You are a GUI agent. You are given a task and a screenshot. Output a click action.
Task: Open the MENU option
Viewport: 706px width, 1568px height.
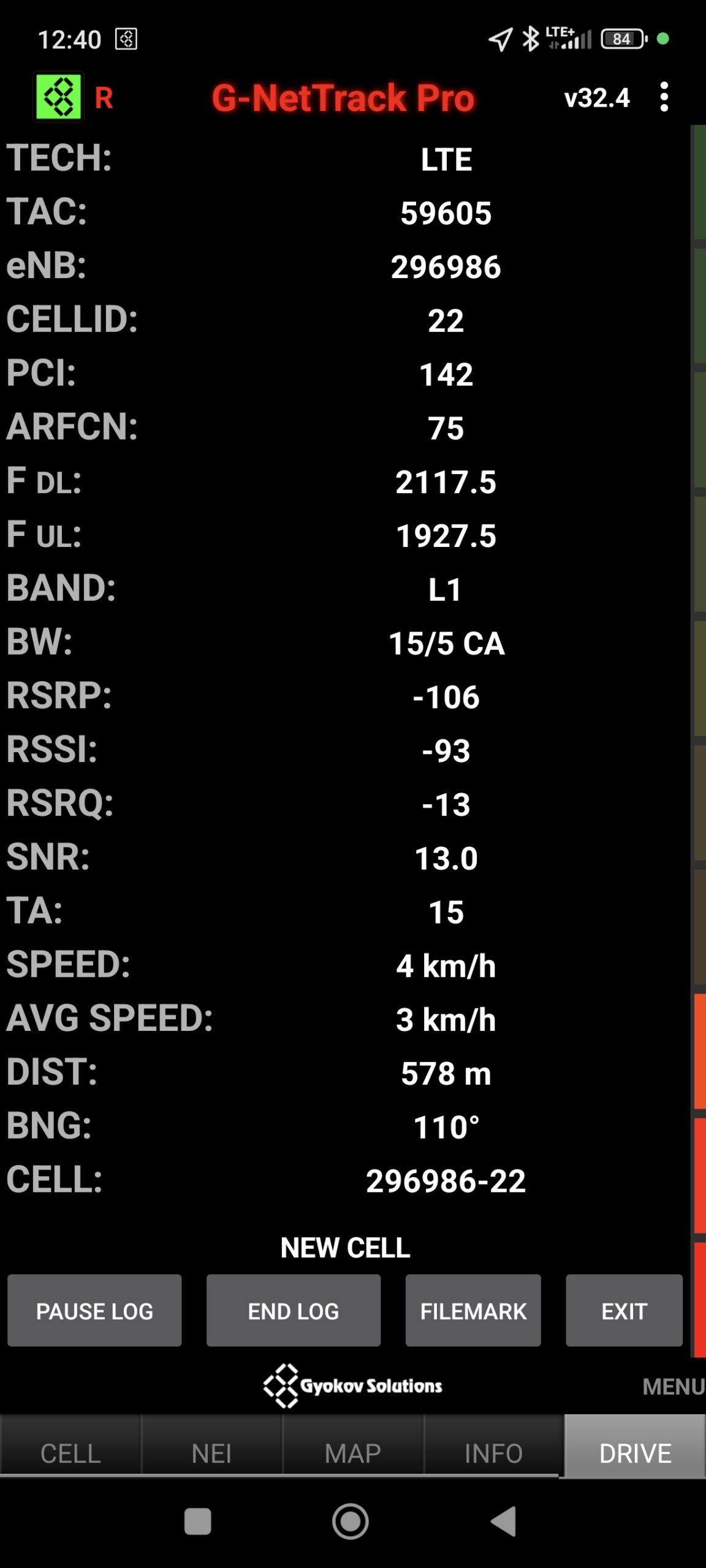(x=673, y=1387)
